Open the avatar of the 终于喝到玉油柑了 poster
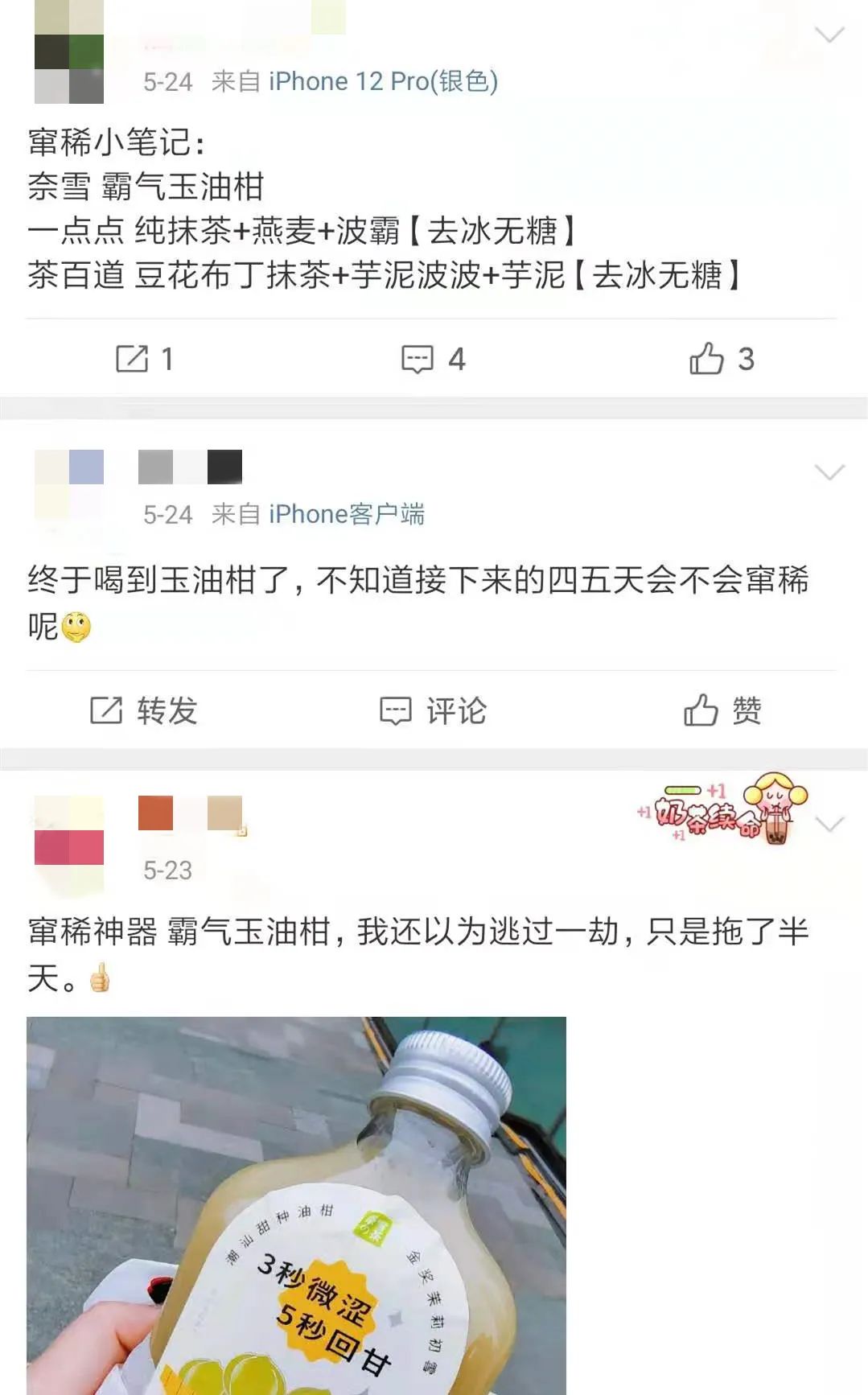The image size is (868, 1395). click(x=69, y=484)
